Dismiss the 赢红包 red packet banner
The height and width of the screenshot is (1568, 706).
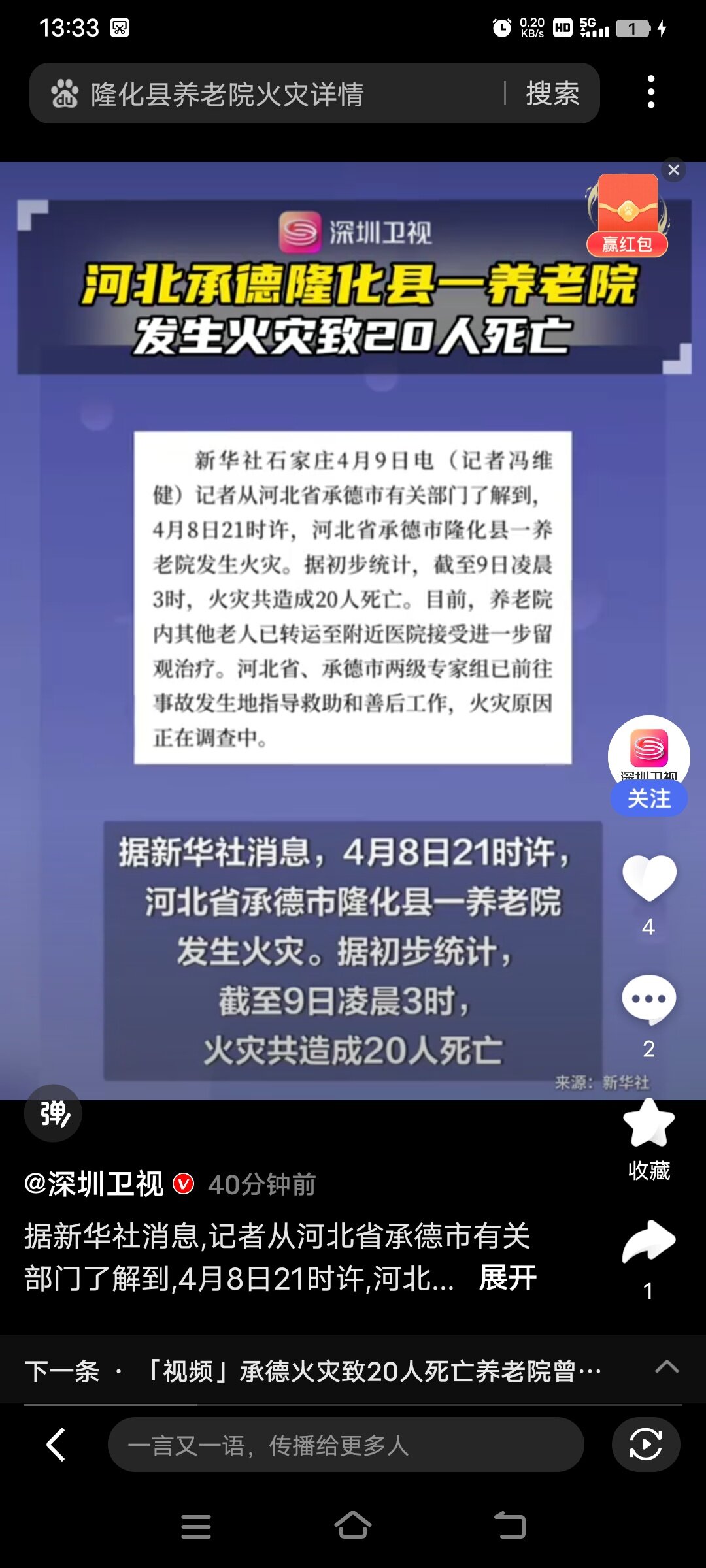(674, 171)
